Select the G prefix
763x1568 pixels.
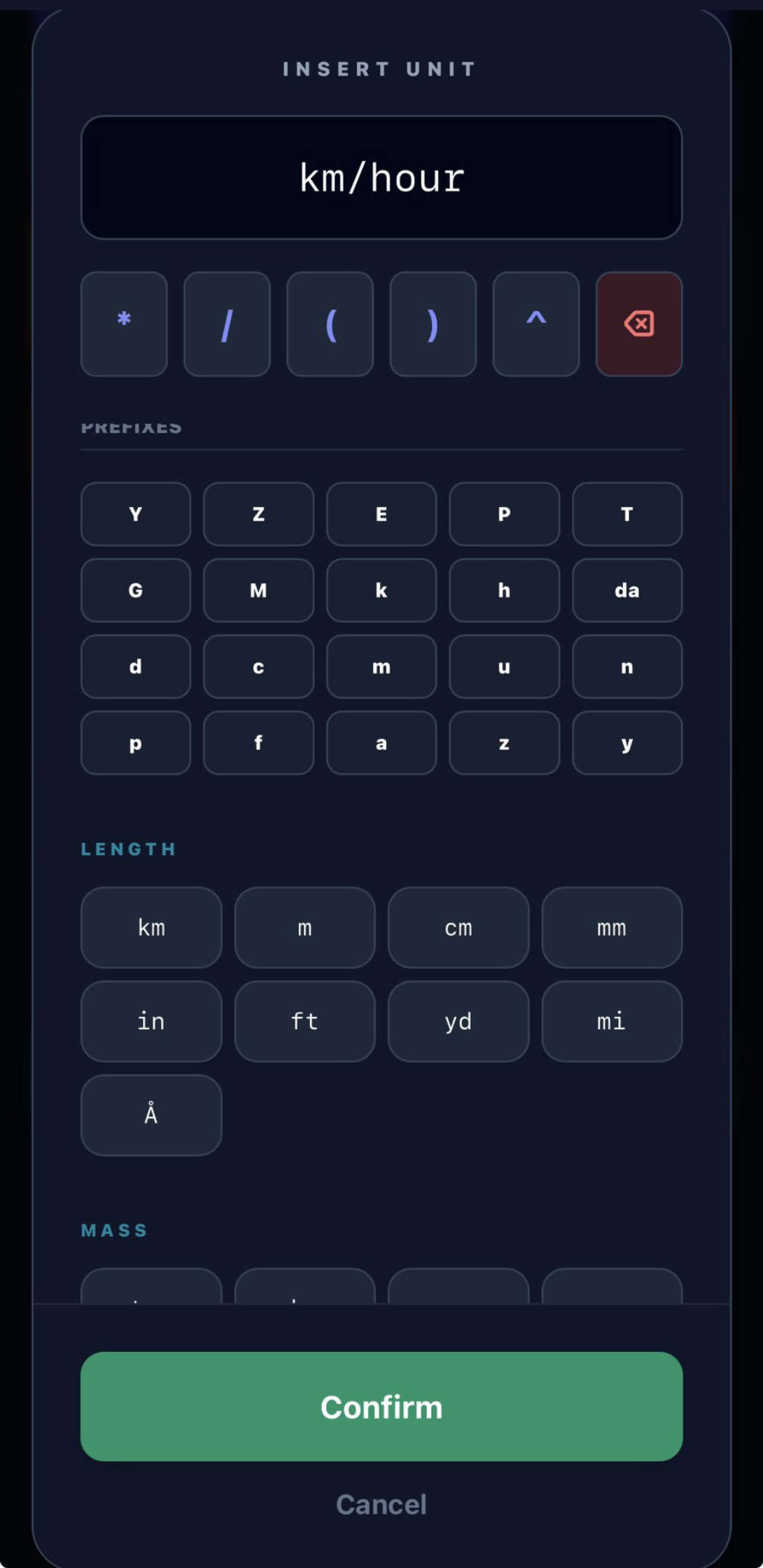coord(136,590)
